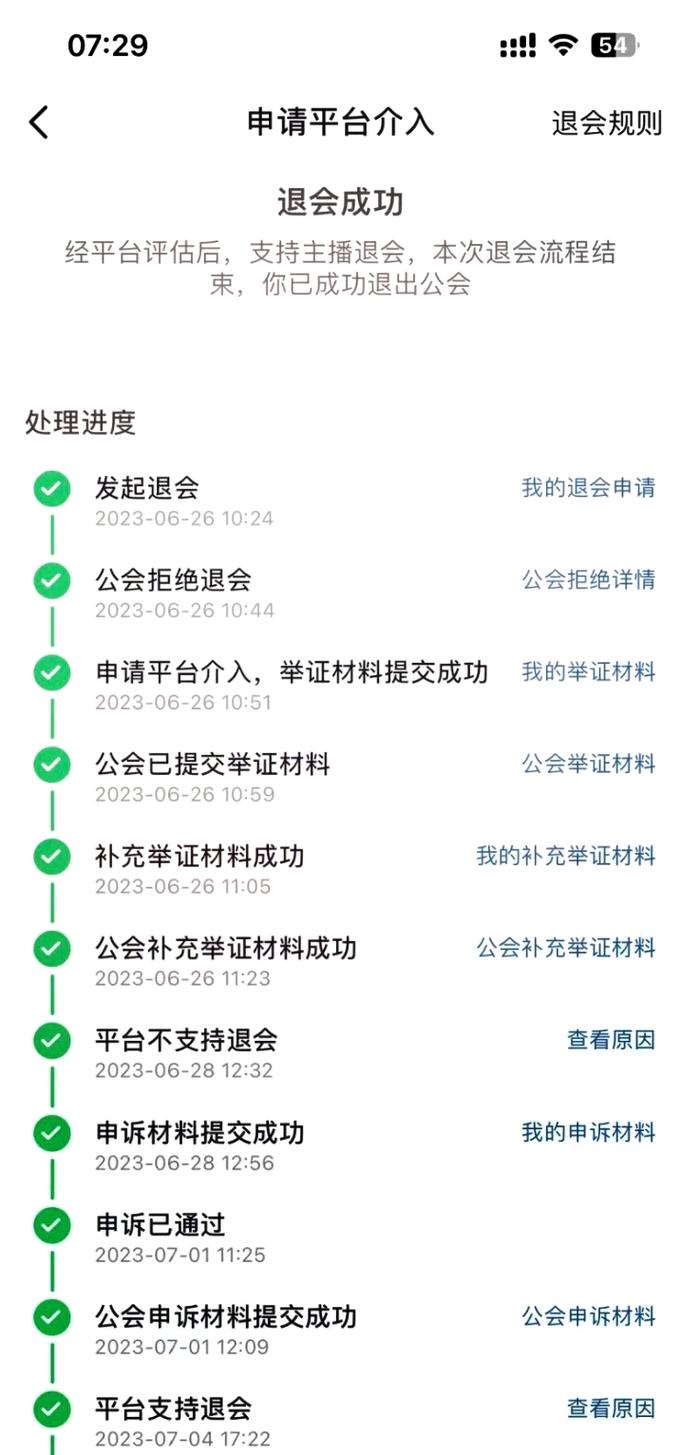View the 公会拒绝详情 link
This screenshot has height=1455, width=681.
(x=588, y=580)
